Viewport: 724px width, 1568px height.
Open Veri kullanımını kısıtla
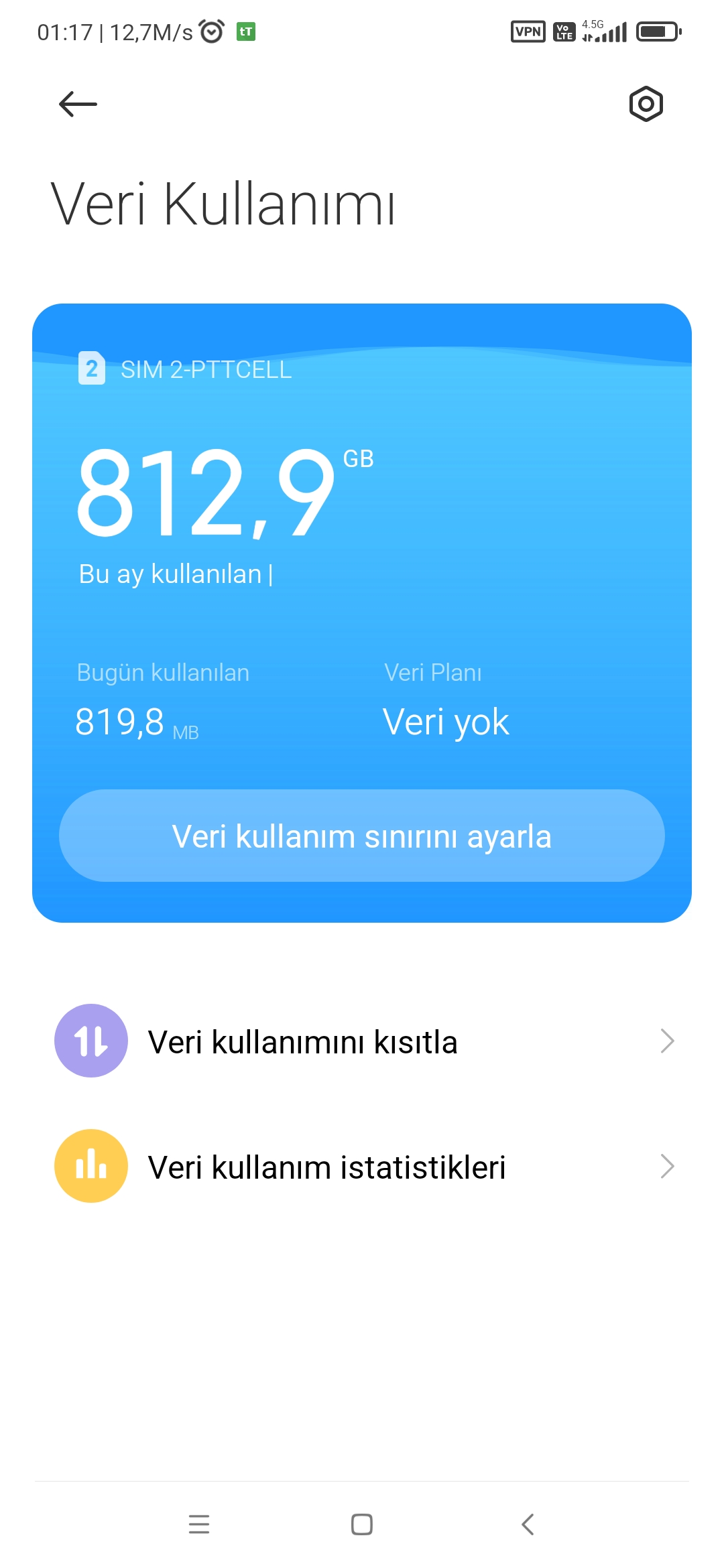click(362, 1041)
